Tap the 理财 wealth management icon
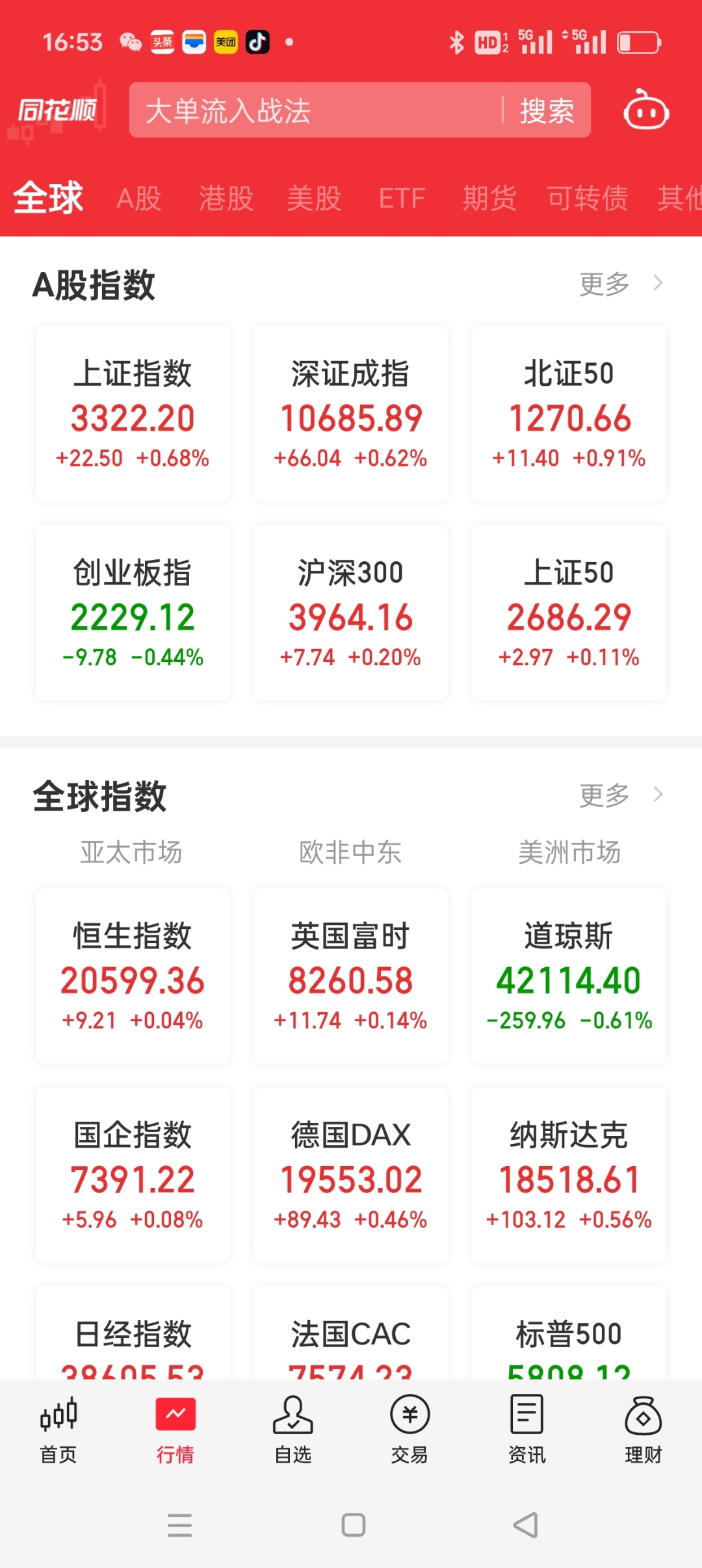This screenshot has height=1568, width=702. (642, 1429)
